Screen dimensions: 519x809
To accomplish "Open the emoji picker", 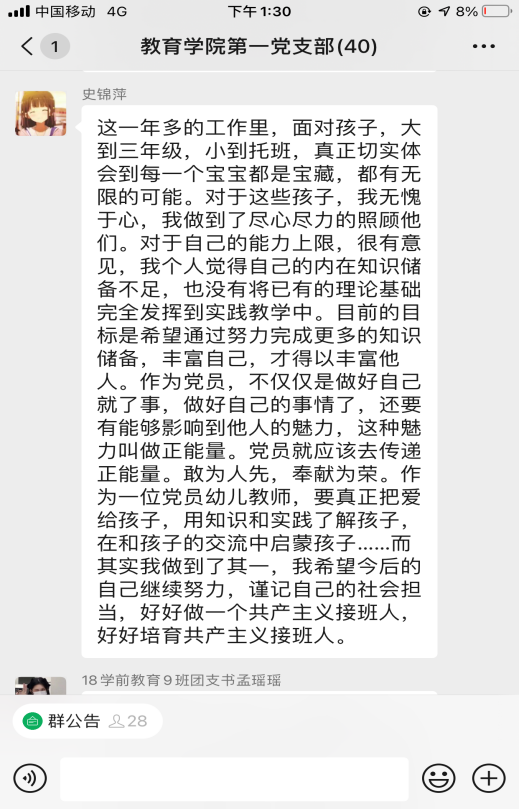I will point(439,778).
